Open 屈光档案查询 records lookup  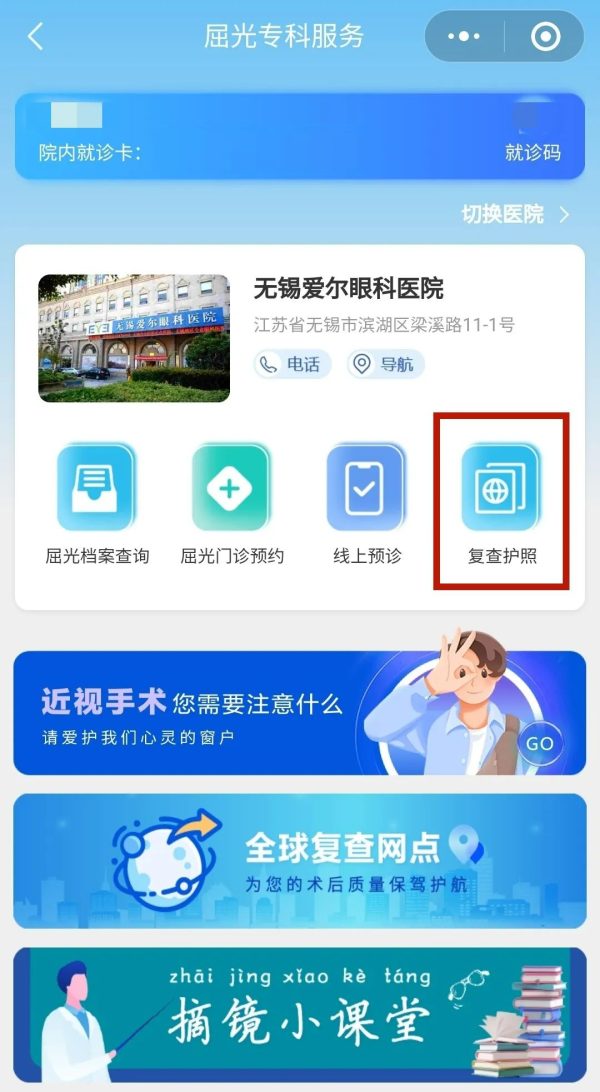(97, 505)
